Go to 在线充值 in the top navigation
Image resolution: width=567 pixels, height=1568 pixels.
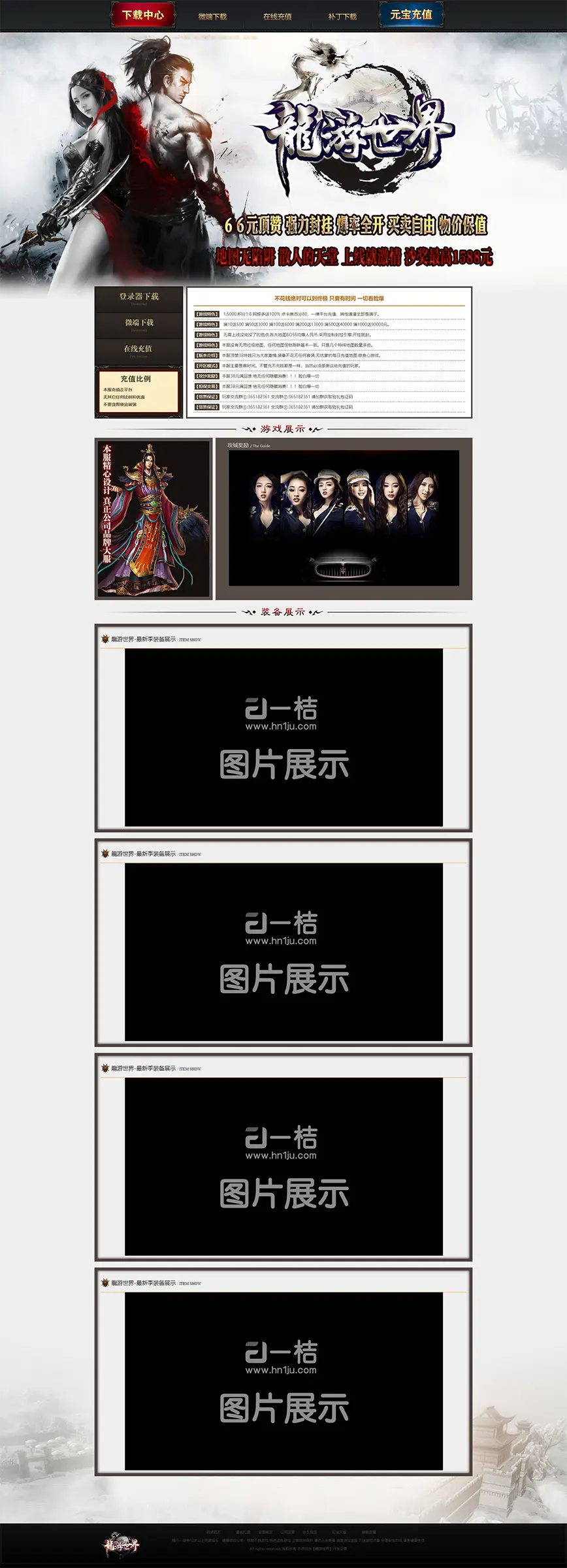[277, 16]
